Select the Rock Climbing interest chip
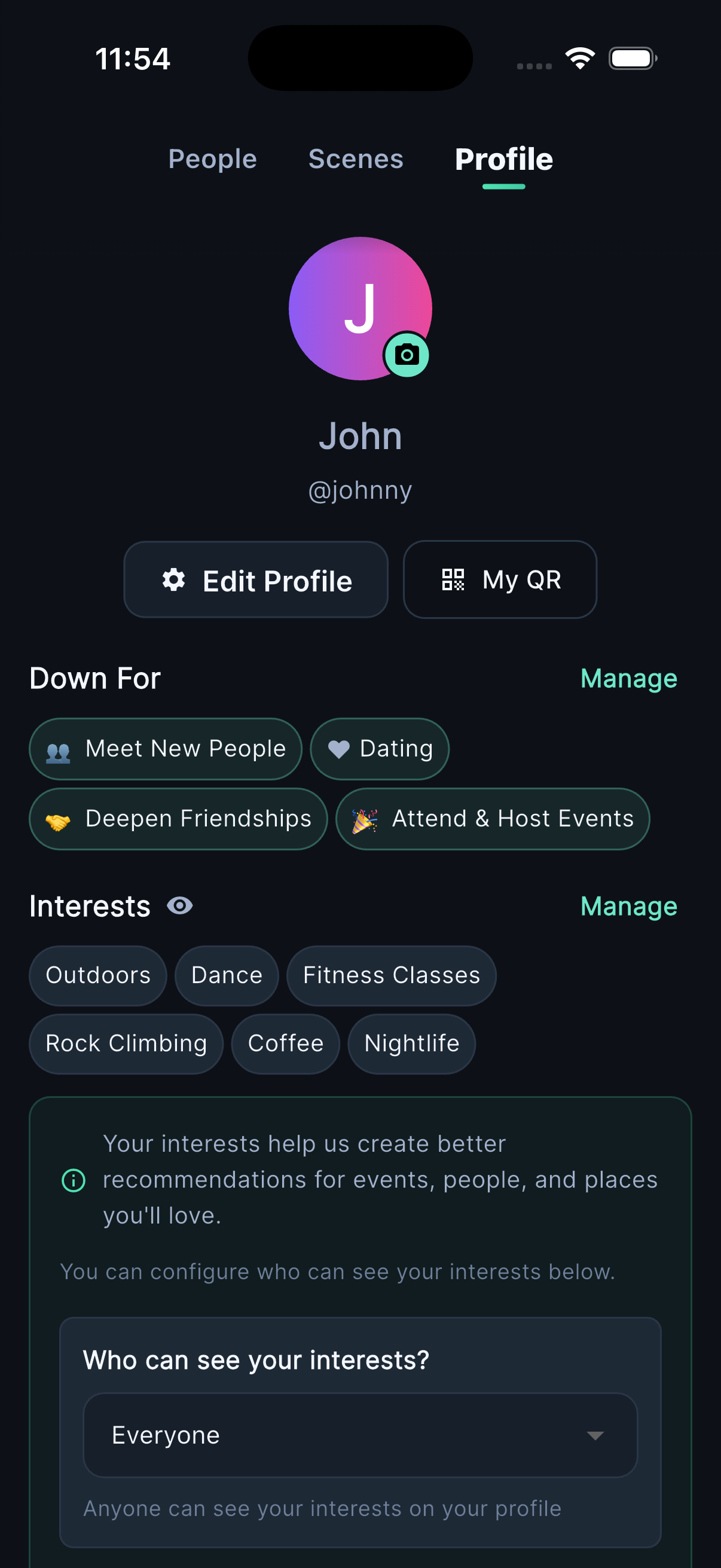The height and width of the screenshot is (1568, 721). [x=126, y=1044]
